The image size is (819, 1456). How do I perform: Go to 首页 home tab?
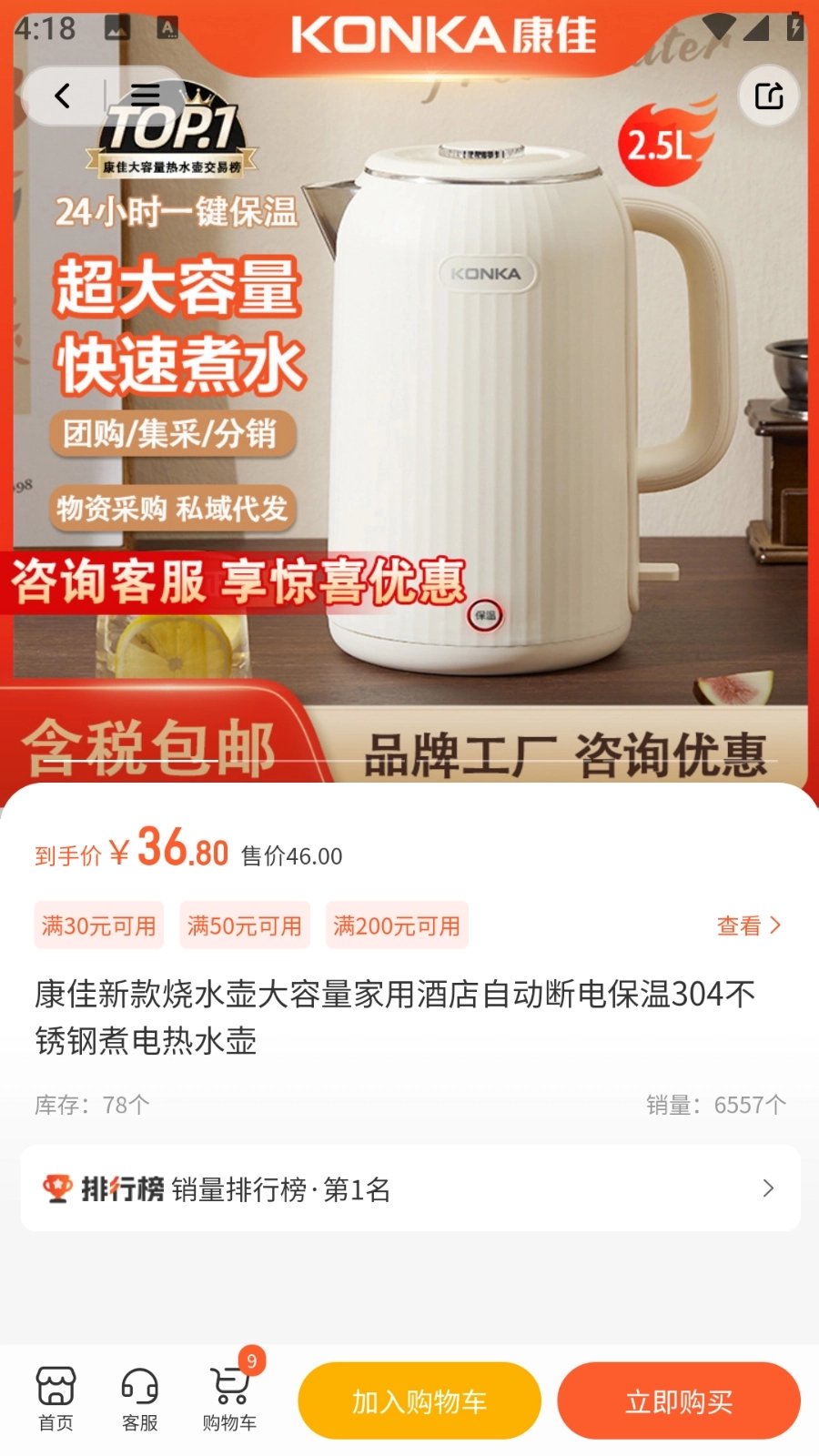click(56, 1399)
